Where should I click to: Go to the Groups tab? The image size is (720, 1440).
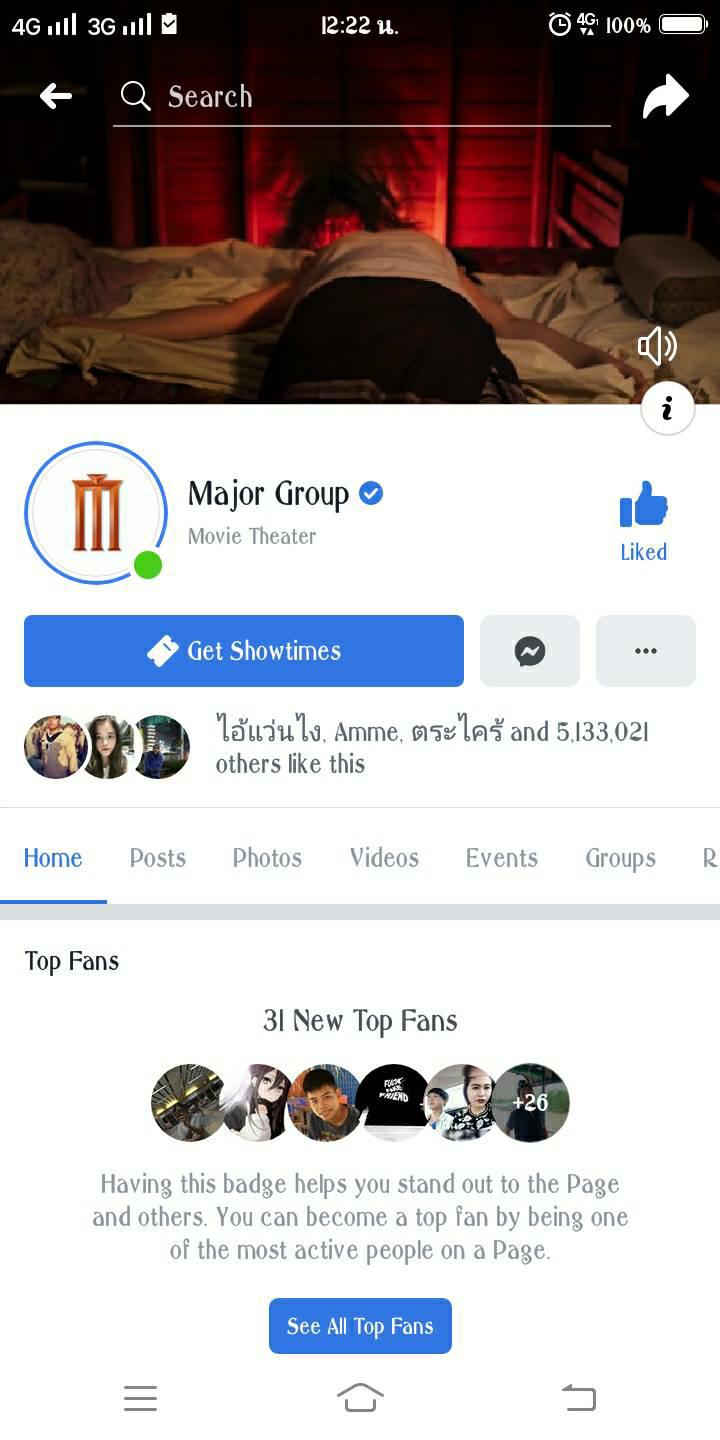pos(620,858)
